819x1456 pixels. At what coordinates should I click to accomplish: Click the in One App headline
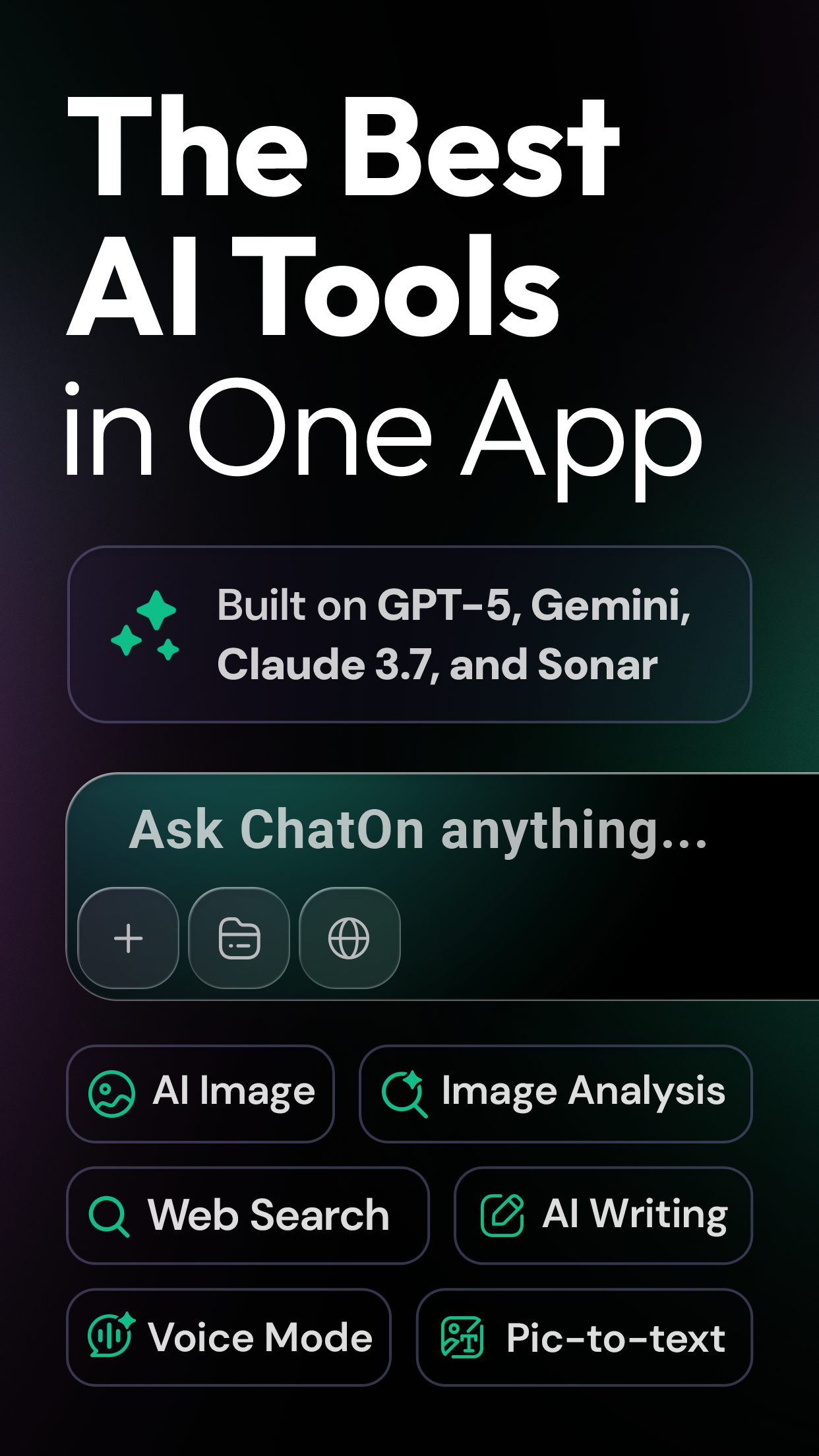(382, 429)
